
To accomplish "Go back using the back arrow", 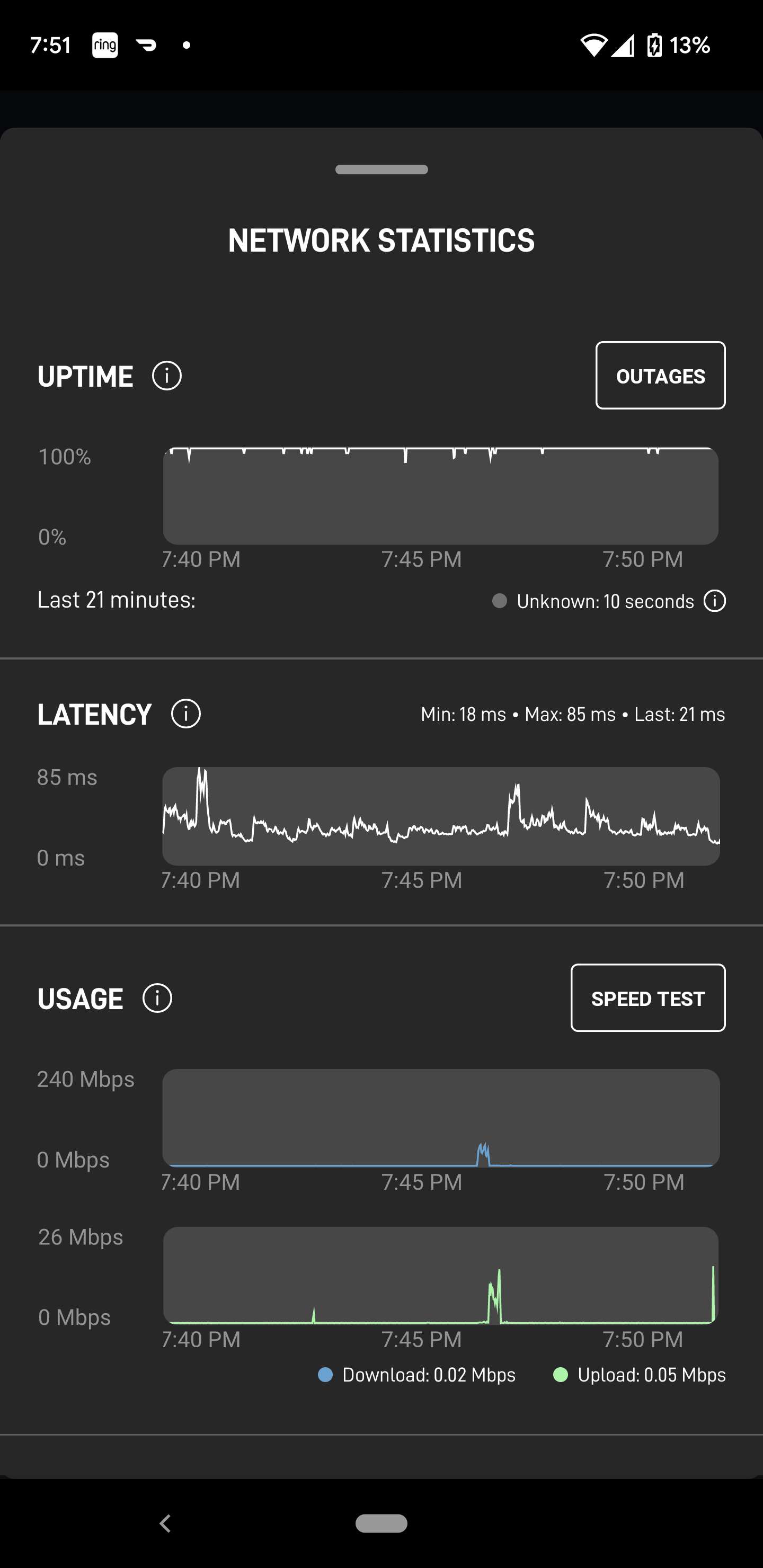I will tap(164, 1524).
